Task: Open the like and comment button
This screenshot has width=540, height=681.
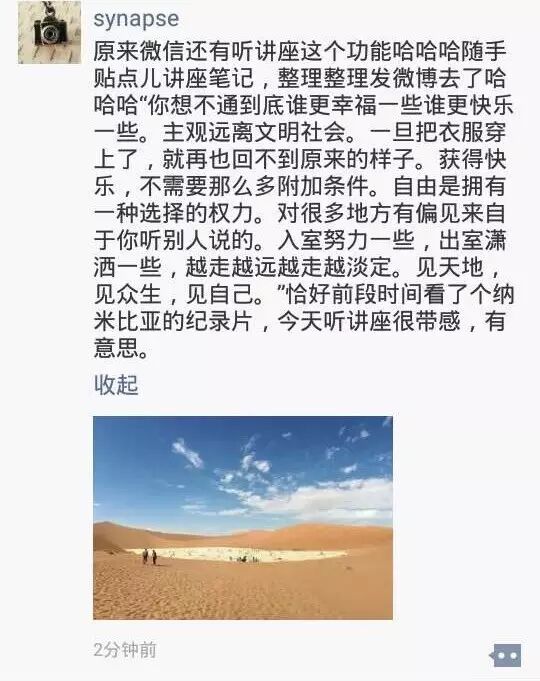Action: tap(506, 655)
